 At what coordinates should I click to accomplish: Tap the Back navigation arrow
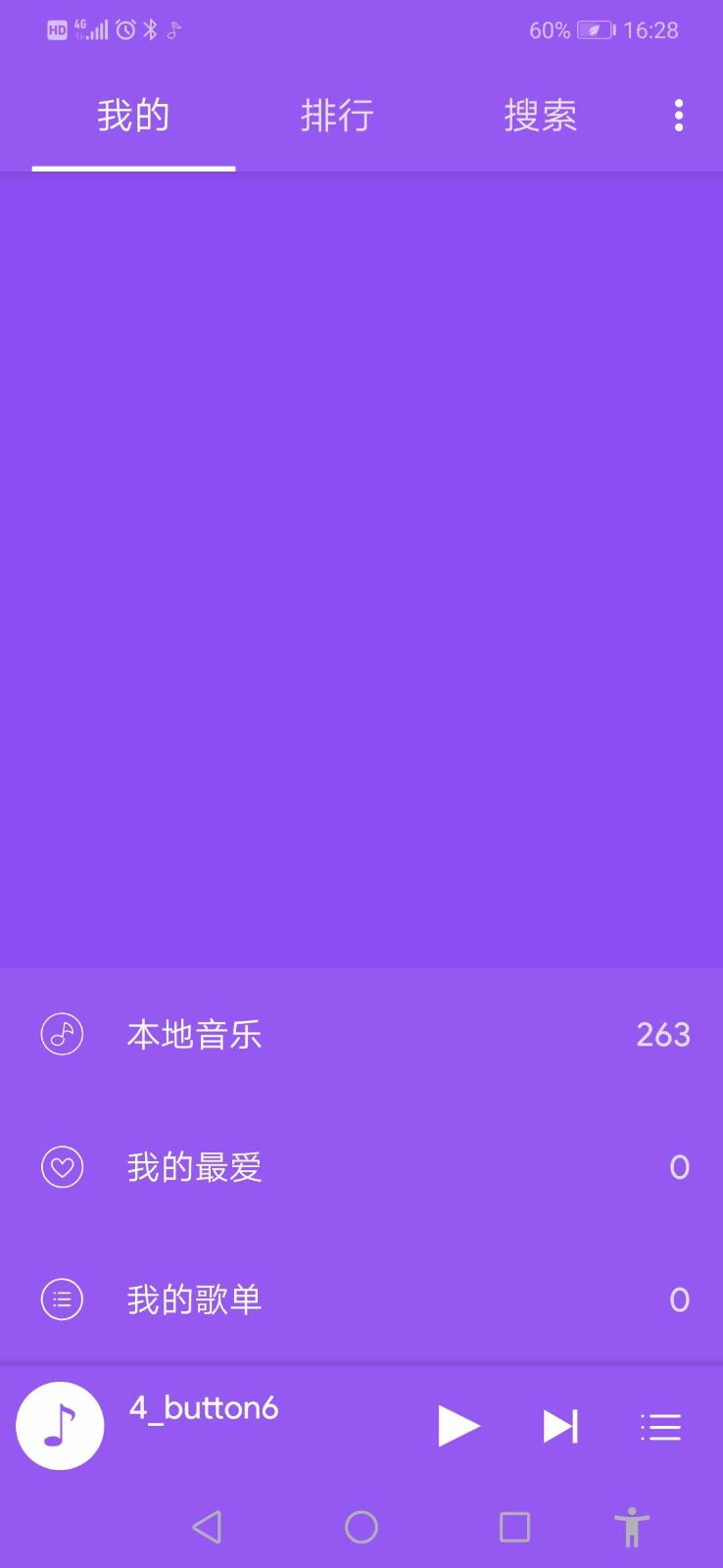click(208, 1527)
